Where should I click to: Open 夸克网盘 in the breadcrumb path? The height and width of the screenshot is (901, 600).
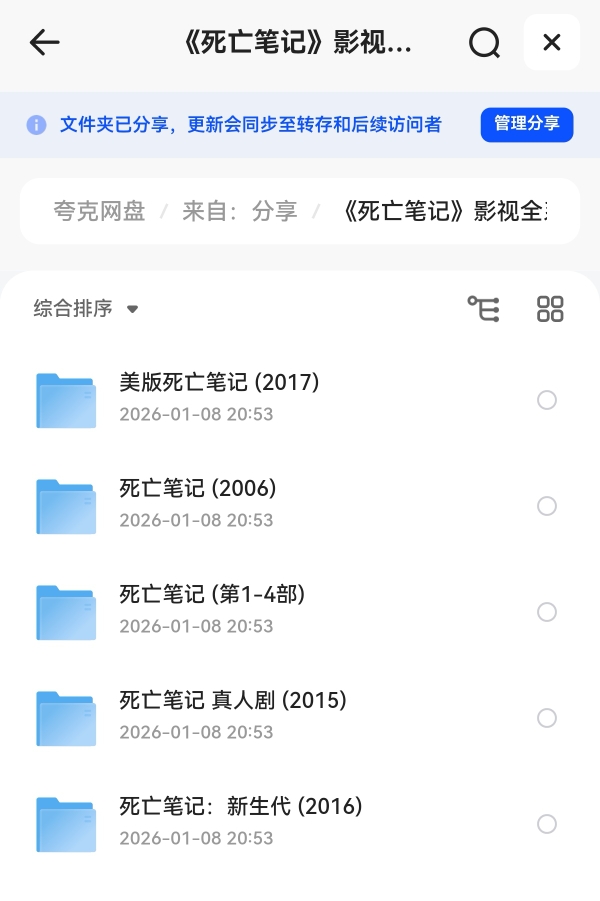point(99,211)
